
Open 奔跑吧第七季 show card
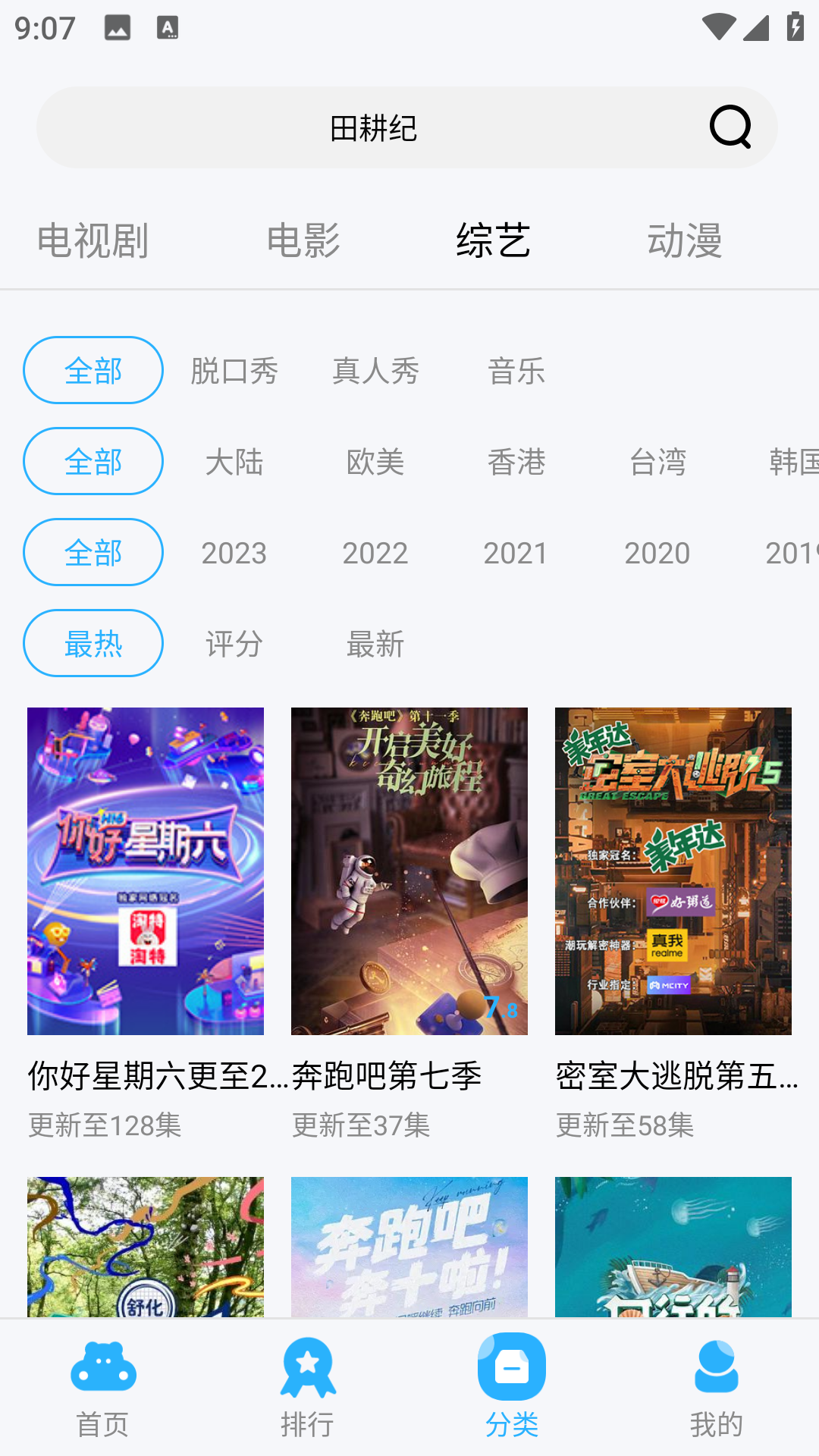coord(409,871)
